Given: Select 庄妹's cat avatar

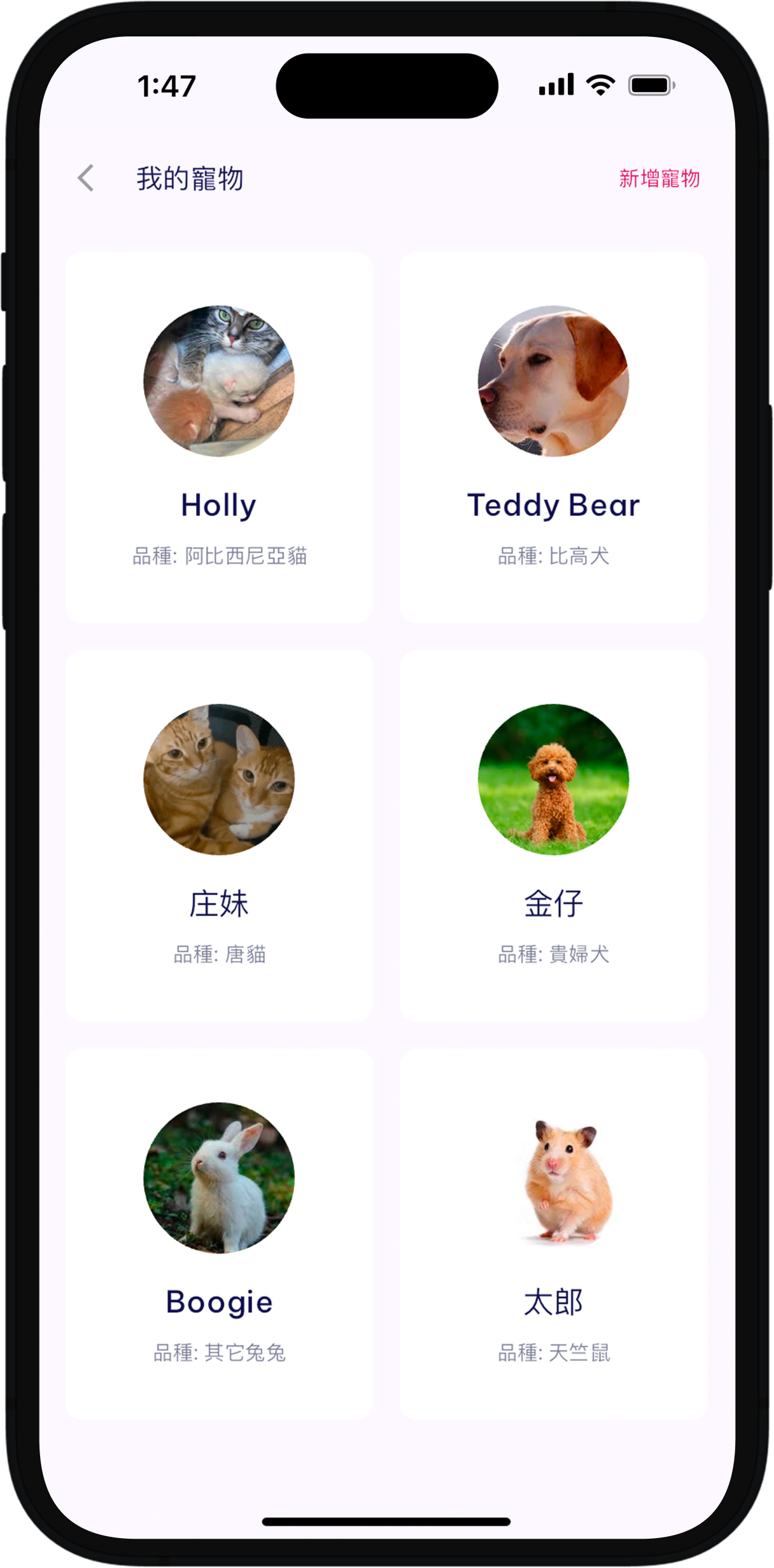Looking at the screenshot, I should click(218, 779).
